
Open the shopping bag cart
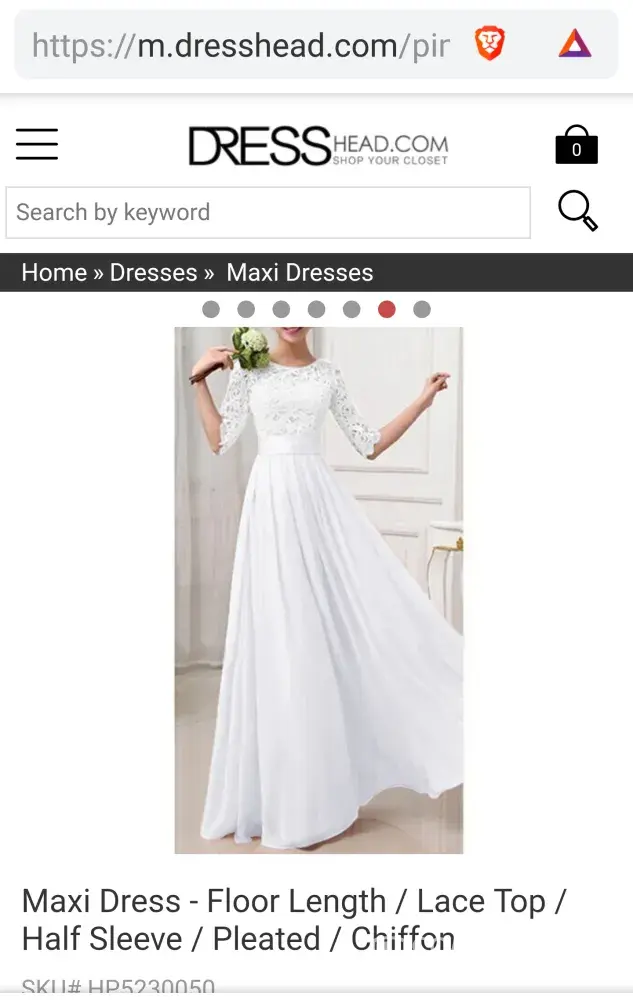click(x=576, y=145)
